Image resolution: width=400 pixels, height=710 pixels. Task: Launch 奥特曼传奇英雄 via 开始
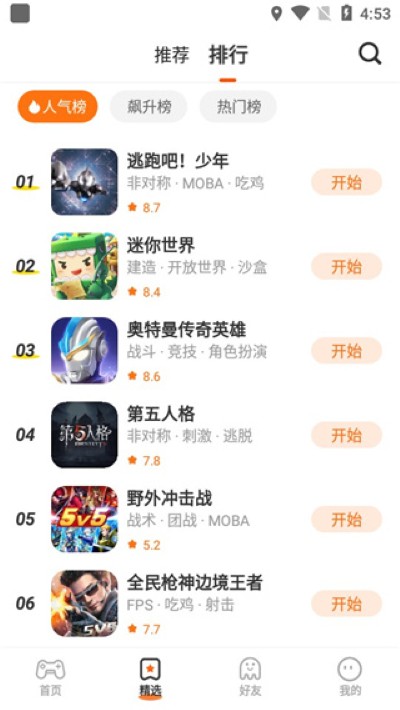(x=347, y=351)
